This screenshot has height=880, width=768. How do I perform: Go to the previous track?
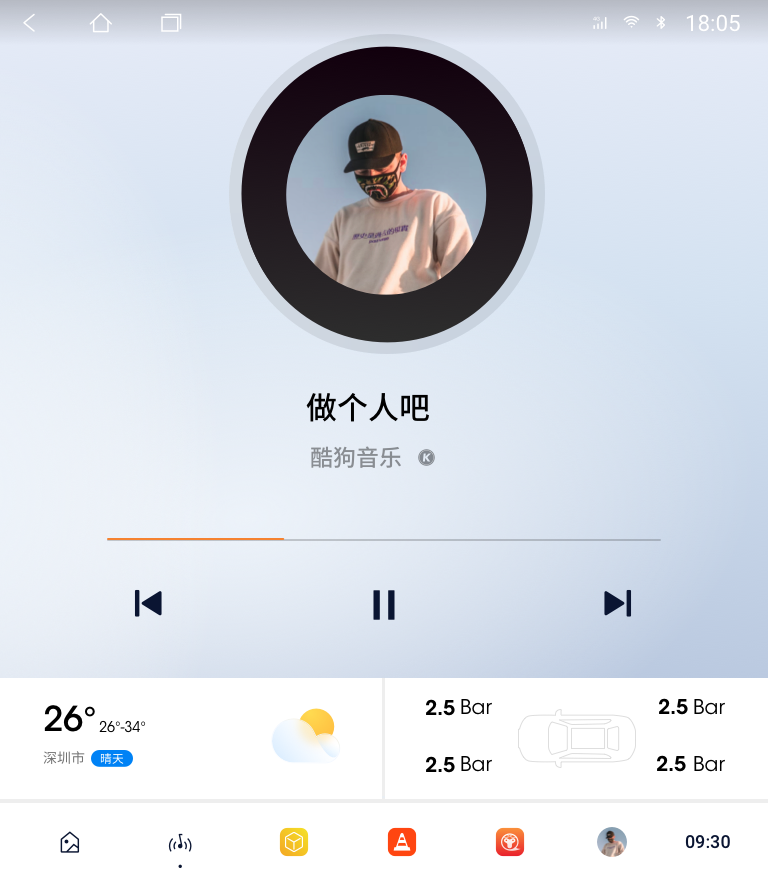(x=148, y=603)
